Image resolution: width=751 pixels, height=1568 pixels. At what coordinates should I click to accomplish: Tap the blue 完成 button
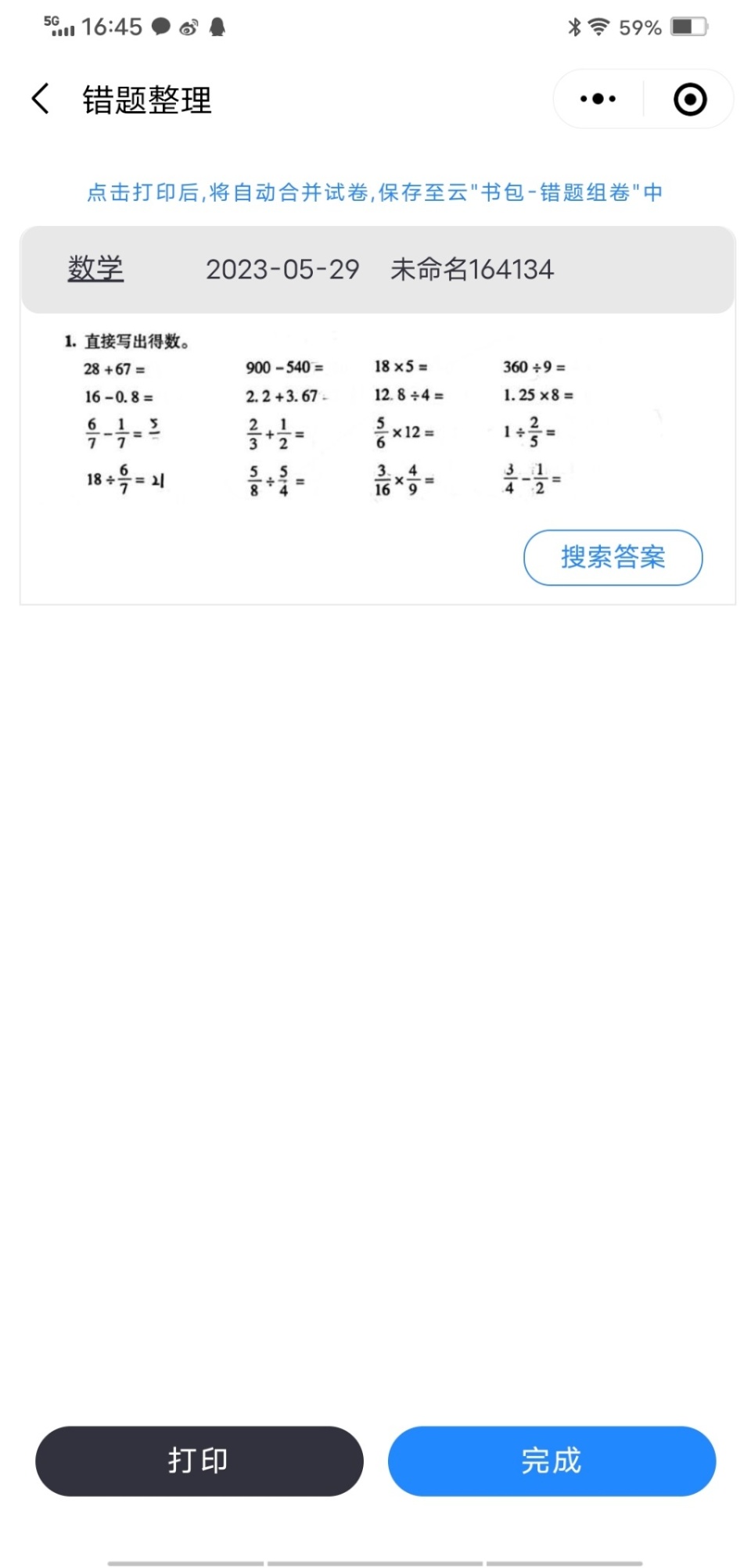point(552,1461)
